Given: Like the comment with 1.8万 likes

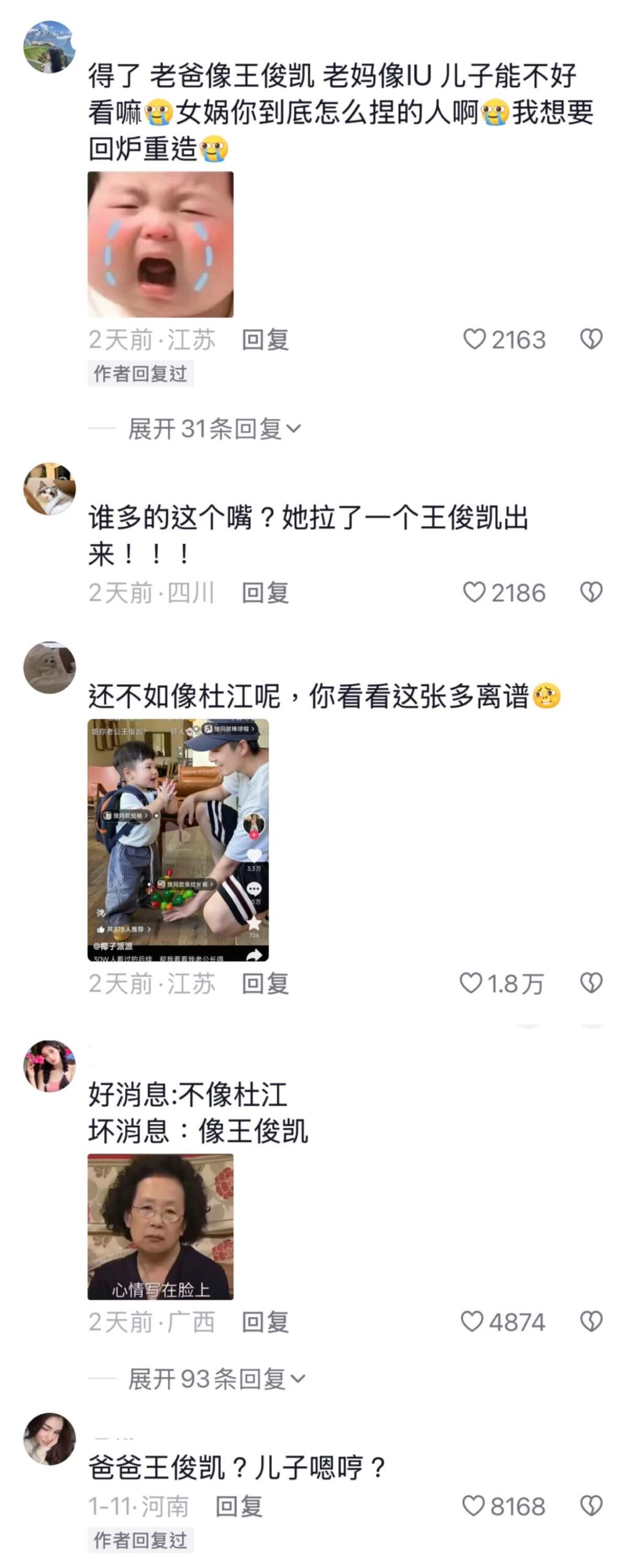Looking at the screenshot, I should [x=471, y=983].
